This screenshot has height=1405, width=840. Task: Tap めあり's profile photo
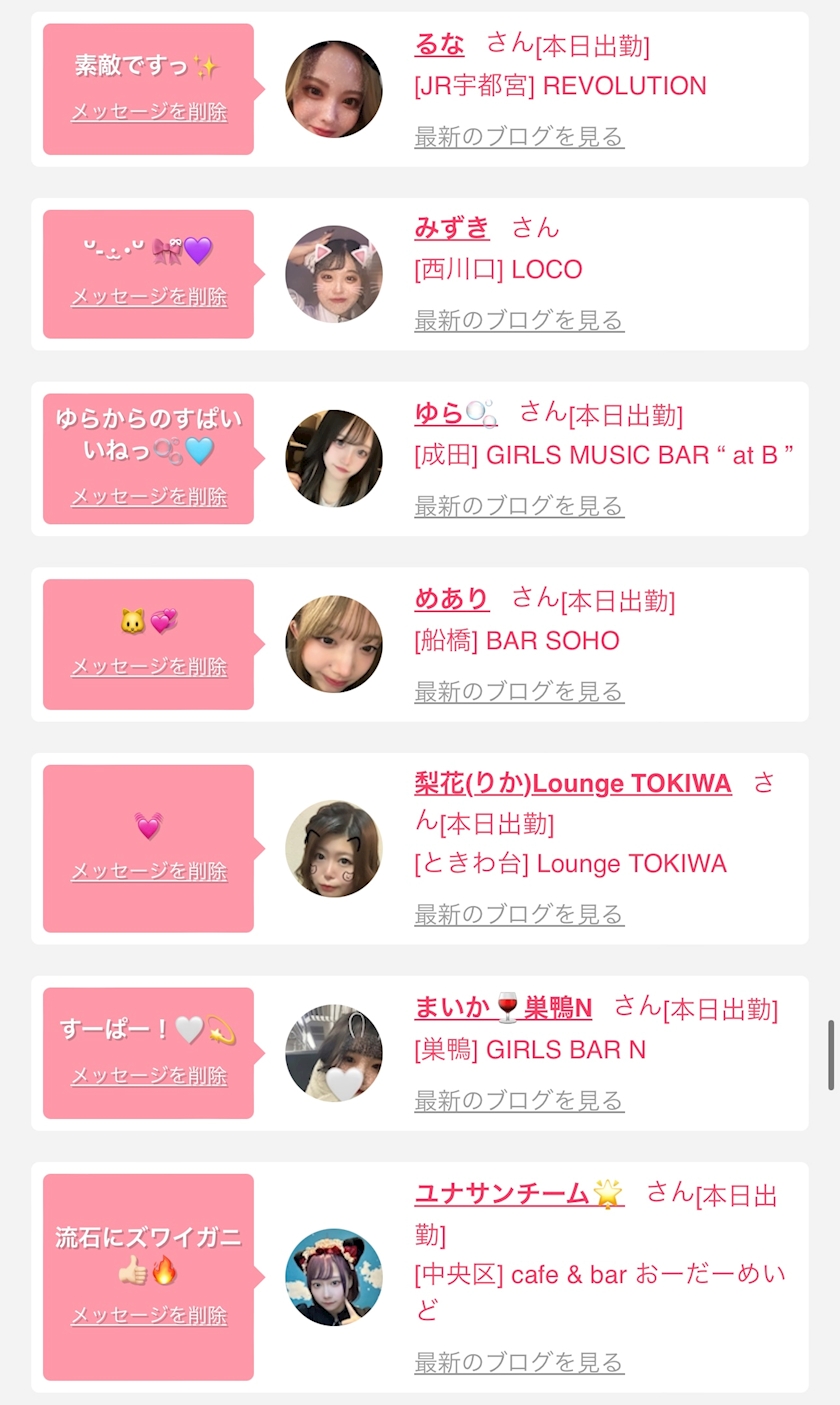point(334,644)
